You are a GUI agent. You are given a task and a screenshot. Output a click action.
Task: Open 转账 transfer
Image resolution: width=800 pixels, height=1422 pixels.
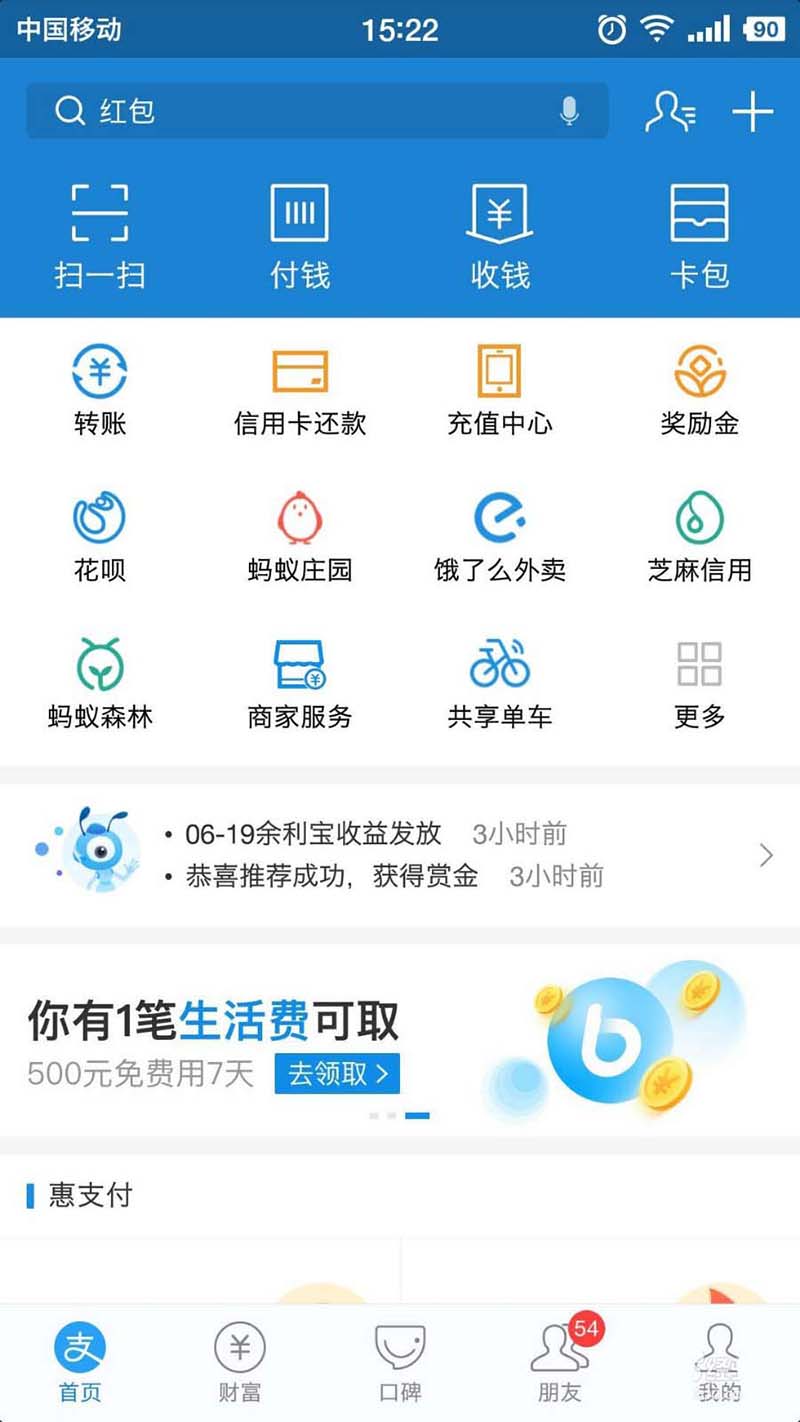[x=100, y=389]
